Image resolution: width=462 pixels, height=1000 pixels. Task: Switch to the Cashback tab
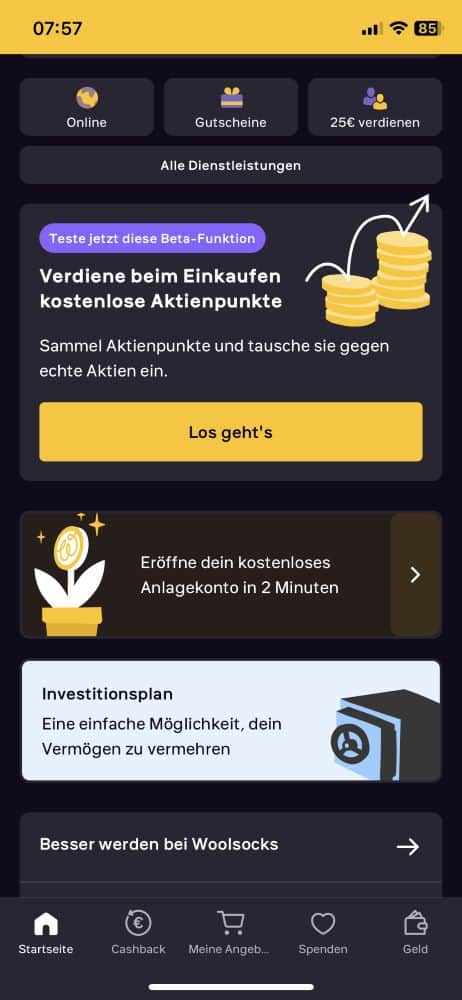click(x=138, y=934)
